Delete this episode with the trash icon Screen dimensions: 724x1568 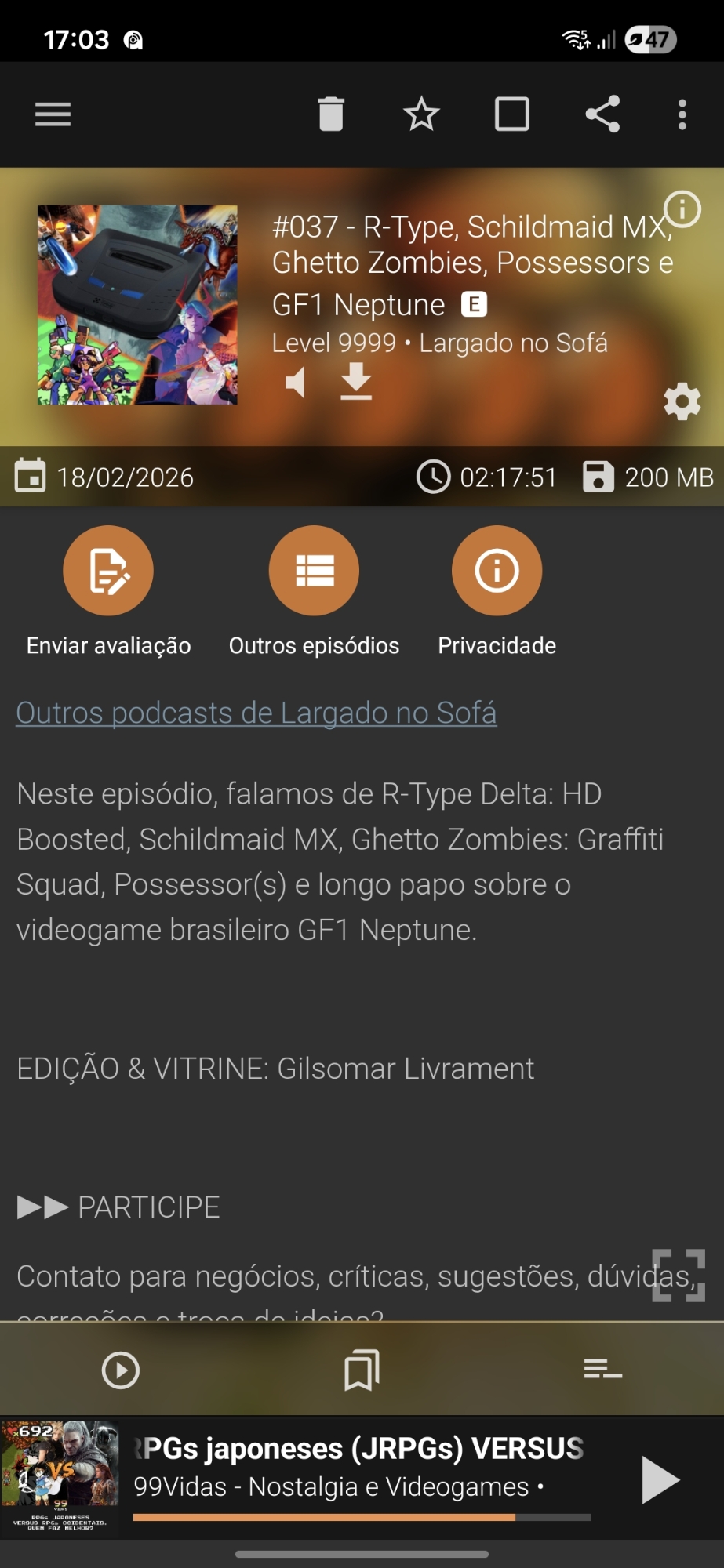pyautogui.click(x=331, y=114)
